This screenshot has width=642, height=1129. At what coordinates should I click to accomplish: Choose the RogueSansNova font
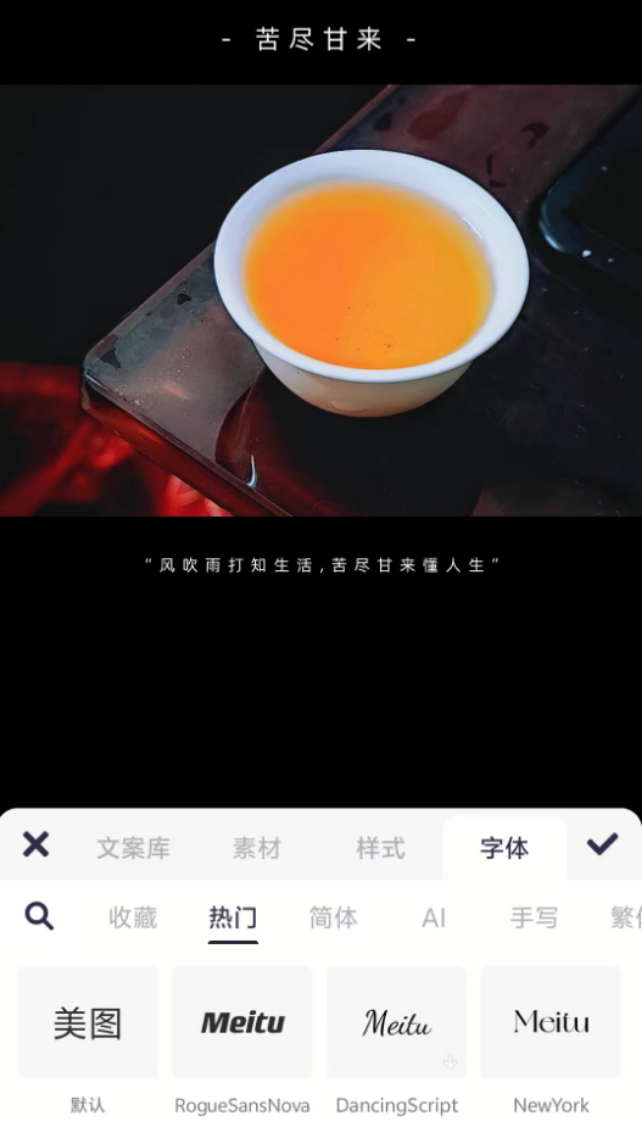[242, 1022]
